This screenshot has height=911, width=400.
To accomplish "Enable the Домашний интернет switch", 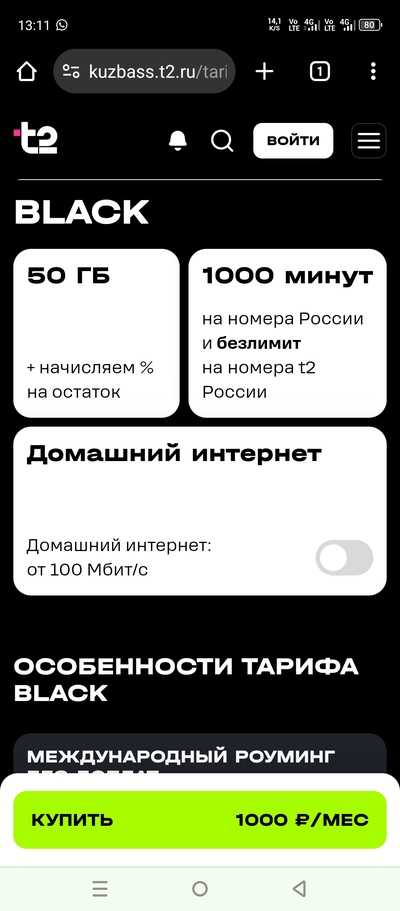I will [344, 558].
